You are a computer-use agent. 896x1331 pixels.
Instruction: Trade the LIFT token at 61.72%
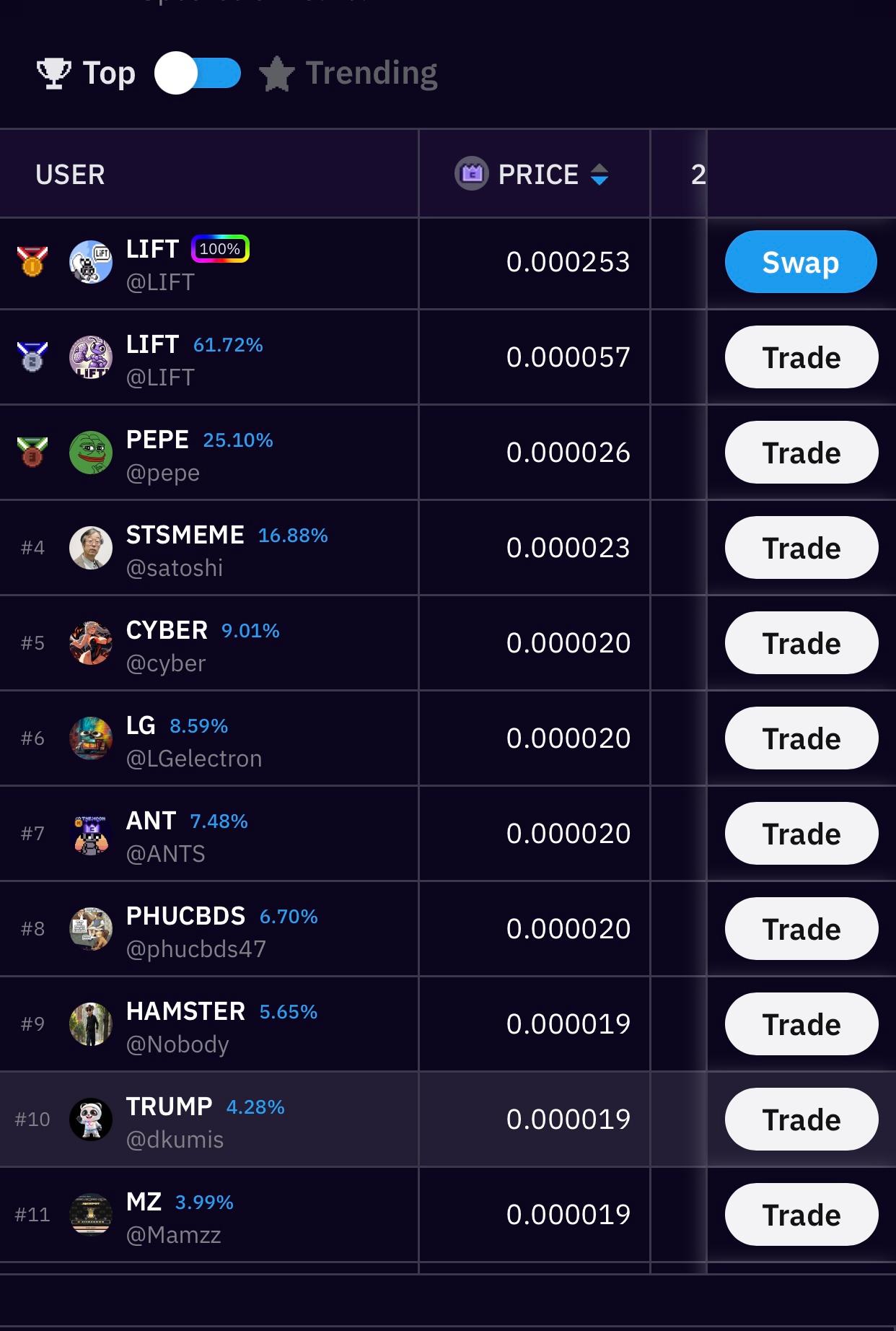tap(801, 357)
